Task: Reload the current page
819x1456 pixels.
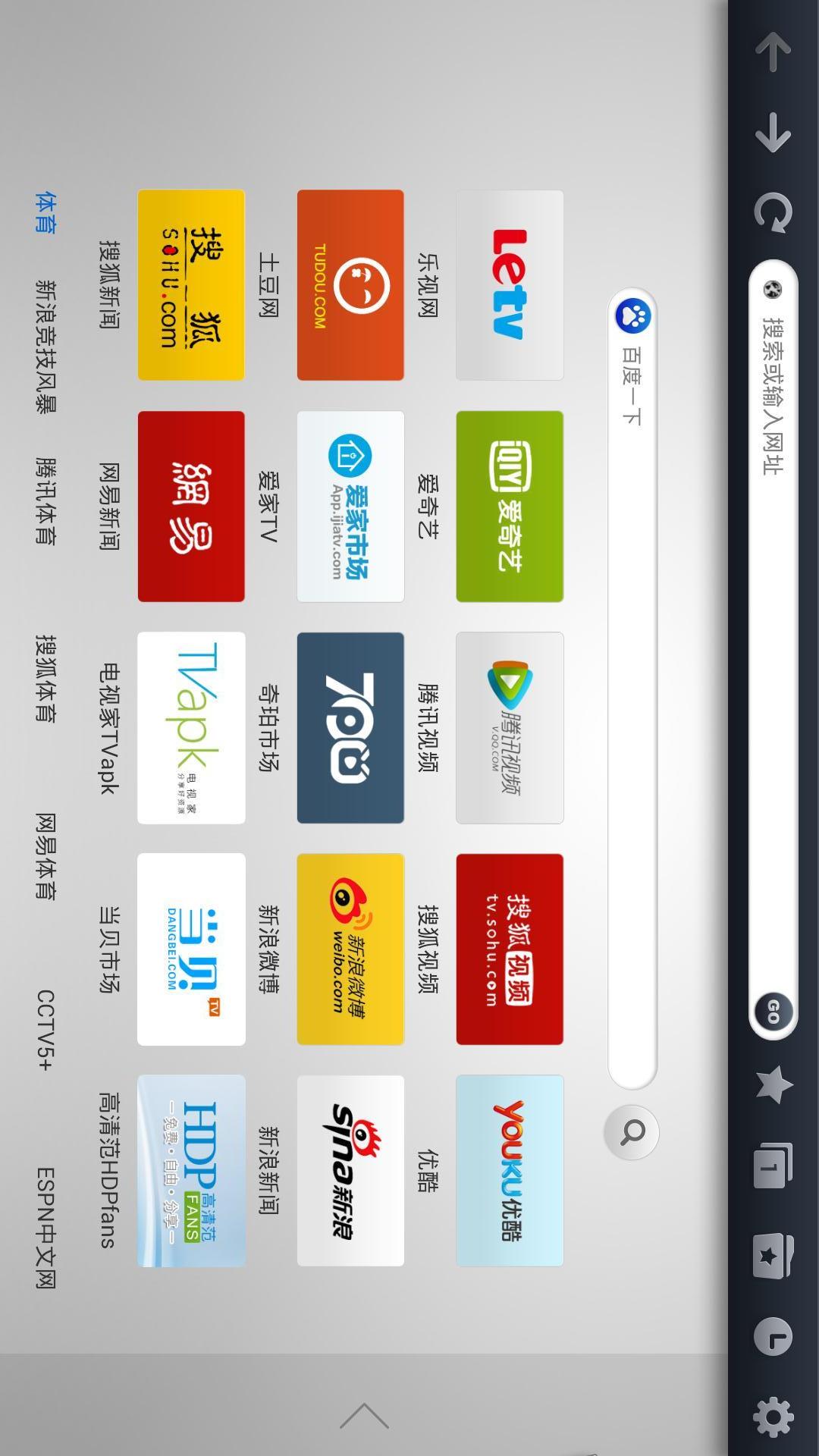Action: pyautogui.click(x=773, y=212)
